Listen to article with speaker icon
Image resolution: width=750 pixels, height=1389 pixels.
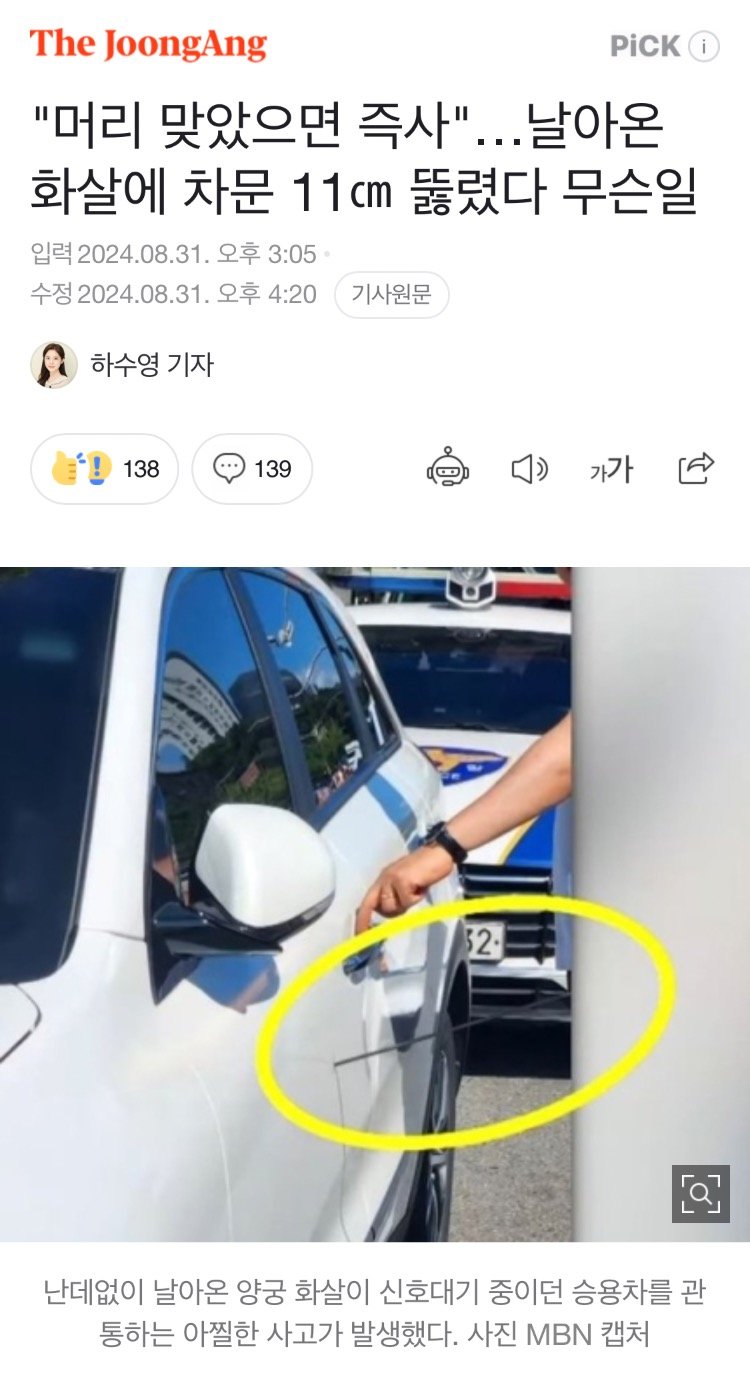[529, 468]
